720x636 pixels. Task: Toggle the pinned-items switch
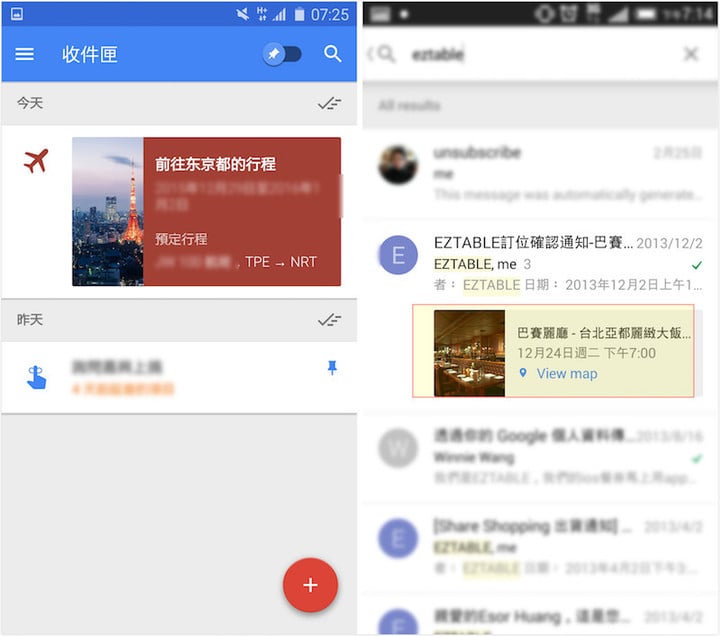282,54
